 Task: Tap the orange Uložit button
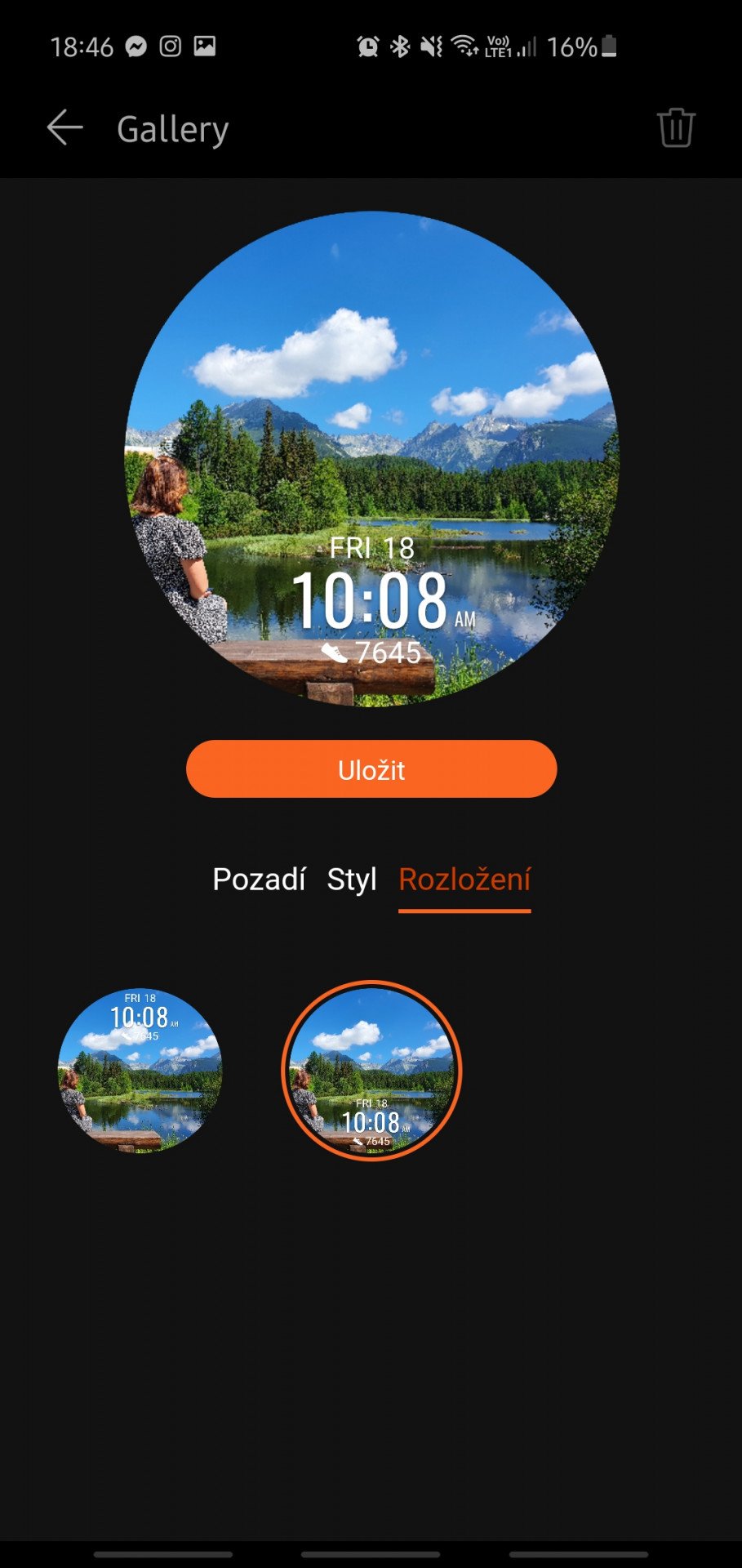coord(371,769)
